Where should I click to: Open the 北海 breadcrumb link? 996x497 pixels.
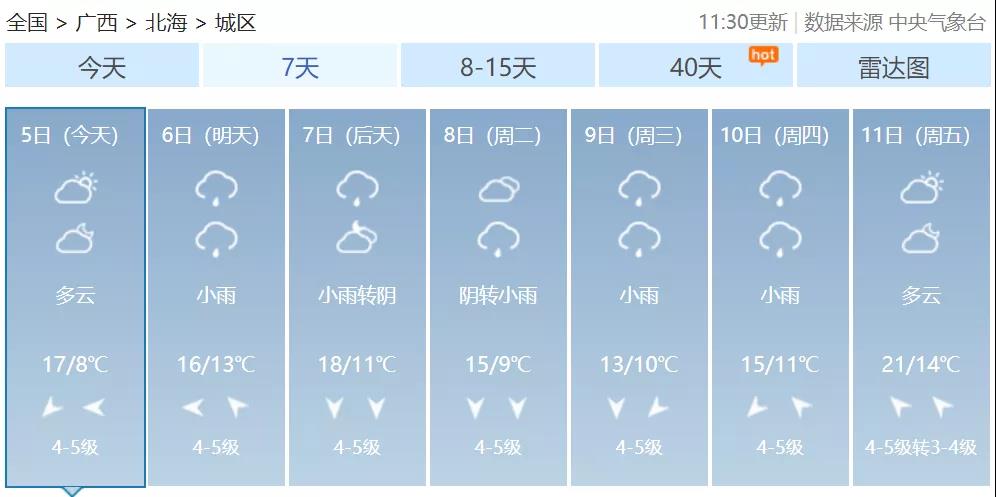tap(166, 22)
